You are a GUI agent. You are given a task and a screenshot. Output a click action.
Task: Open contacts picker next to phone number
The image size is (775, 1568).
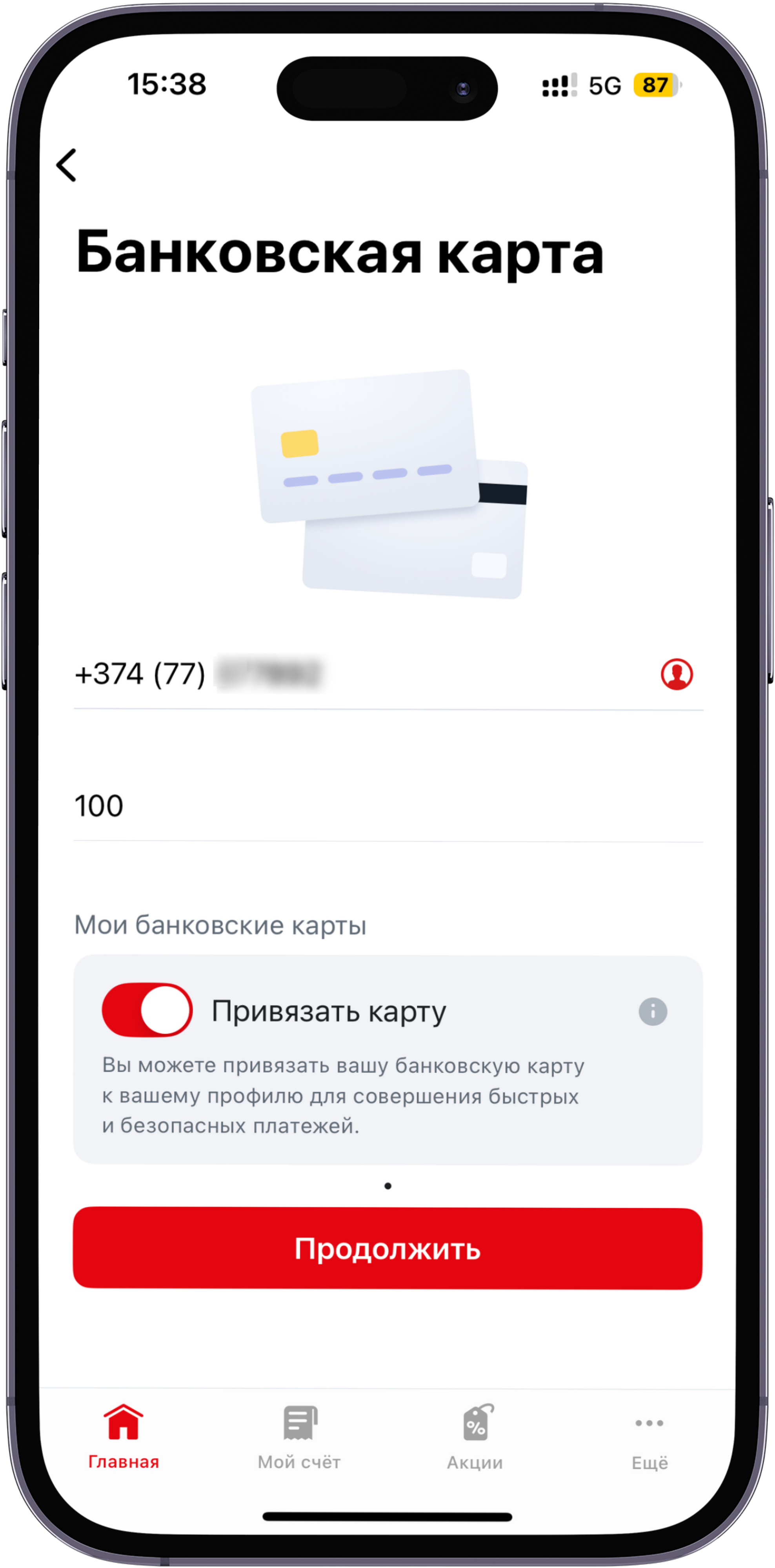tap(677, 674)
